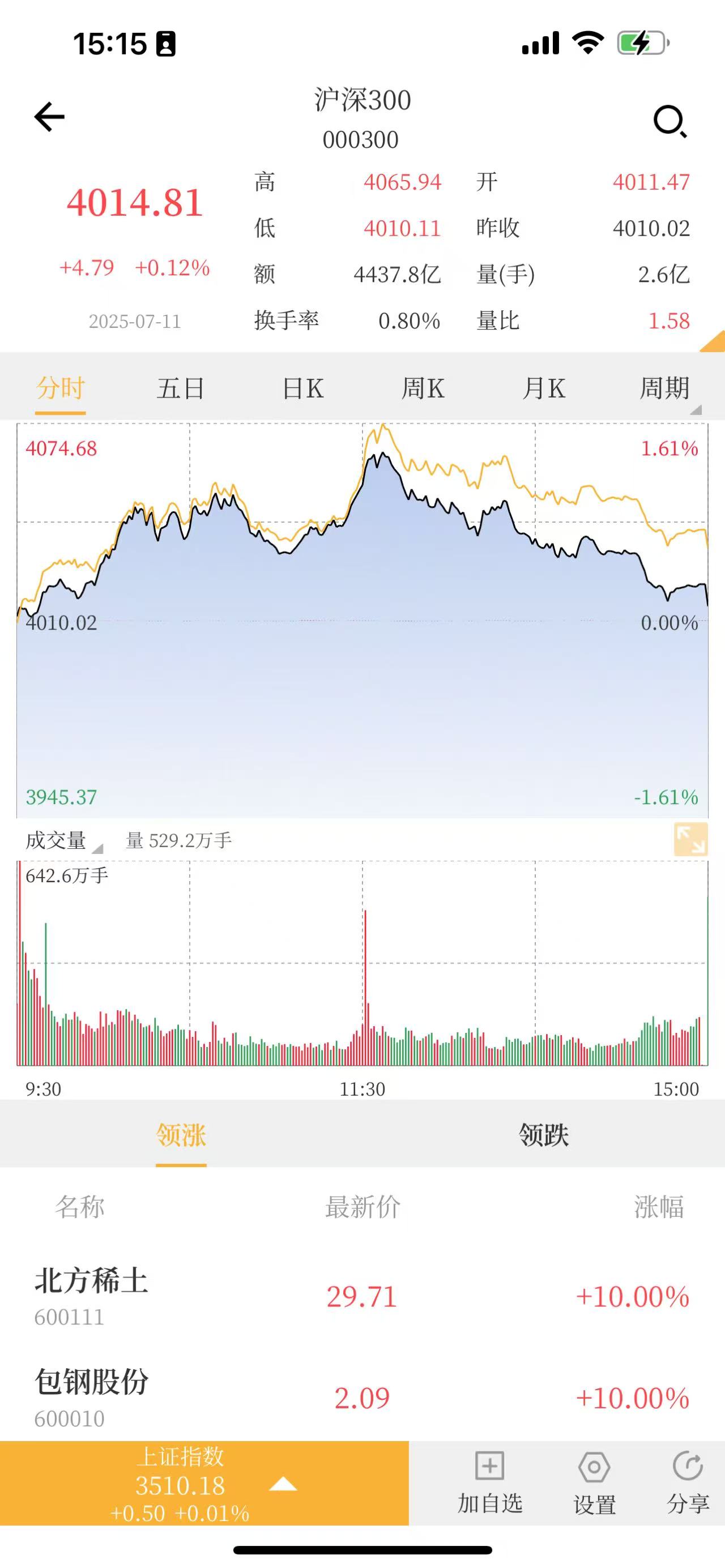
Task: Select the 周K chart tab
Action: coord(423,388)
